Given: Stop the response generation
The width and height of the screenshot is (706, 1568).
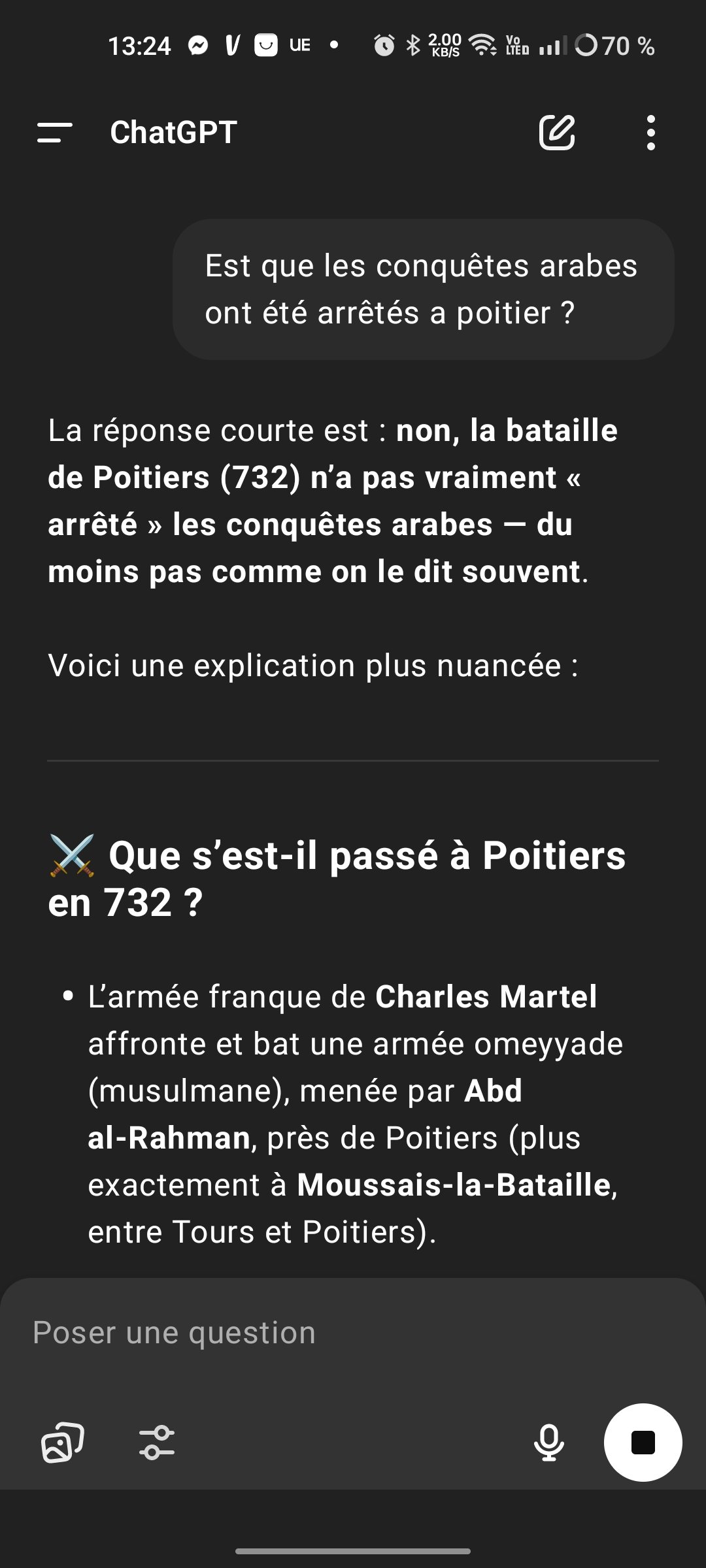Looking at the screenshot, I should [643, 1442].
